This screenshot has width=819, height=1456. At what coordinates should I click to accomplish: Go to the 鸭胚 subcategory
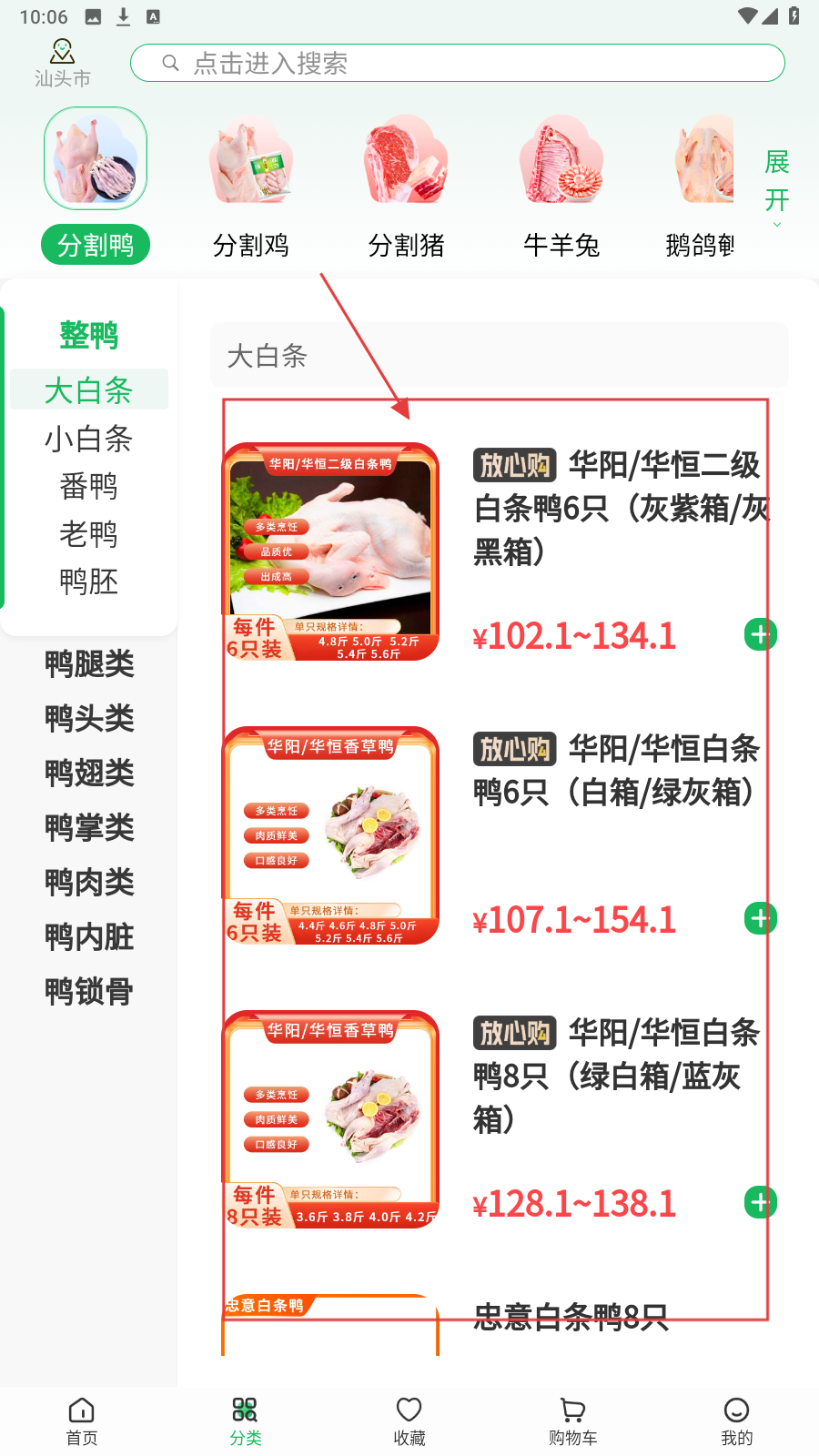click(88, 581)
